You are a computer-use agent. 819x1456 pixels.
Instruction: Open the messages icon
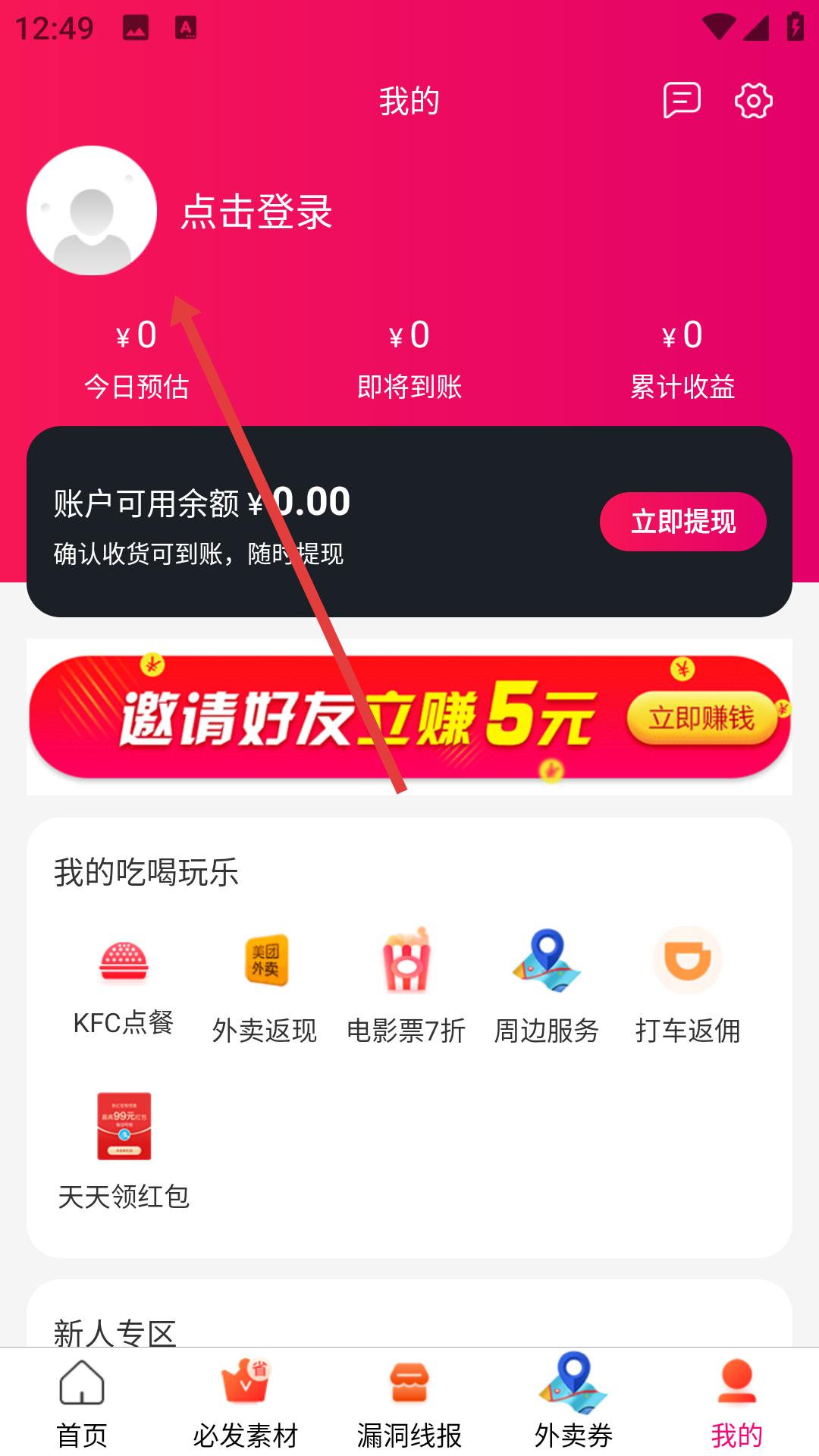681,100
